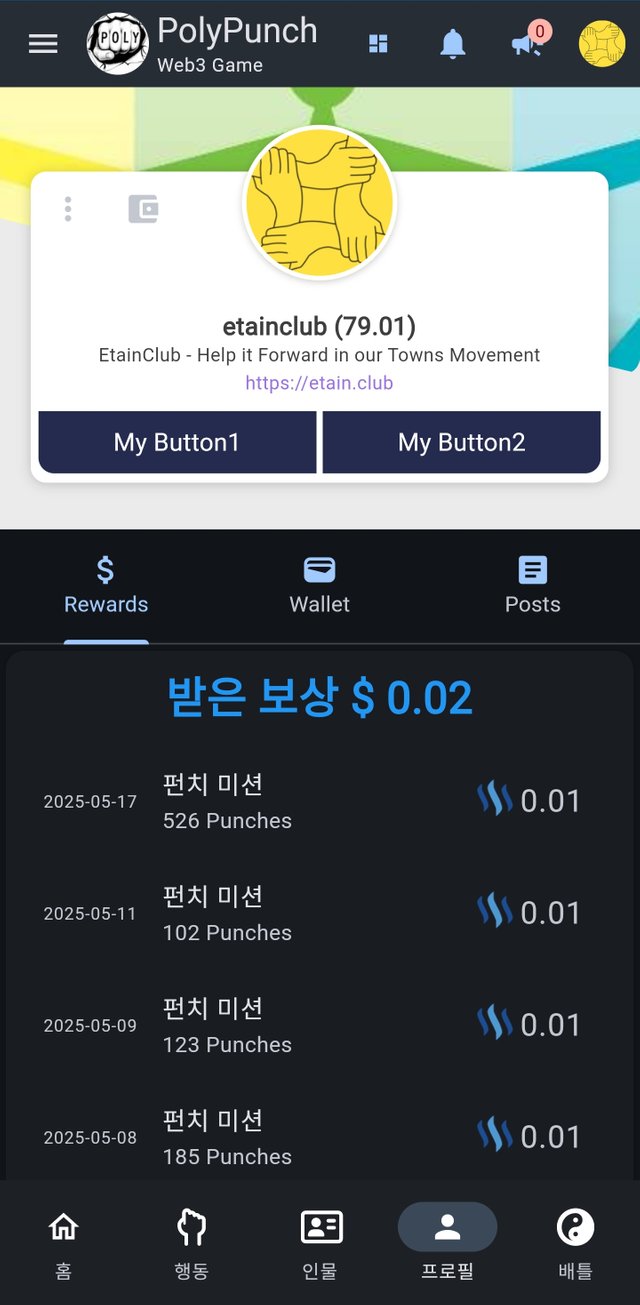
Task: Tap the wallet icon on profile card
Action: click(x=143, y=209)
